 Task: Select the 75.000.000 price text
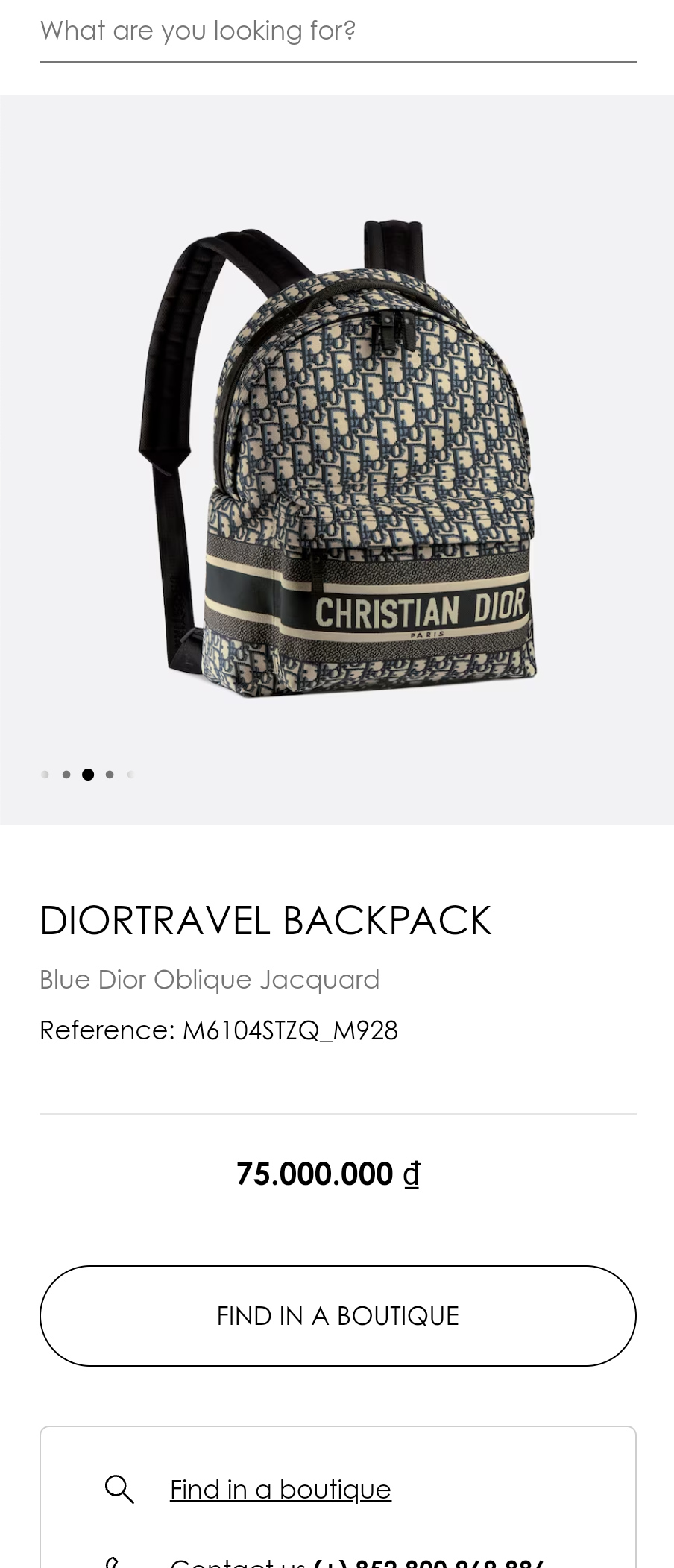coord(315,1172)
